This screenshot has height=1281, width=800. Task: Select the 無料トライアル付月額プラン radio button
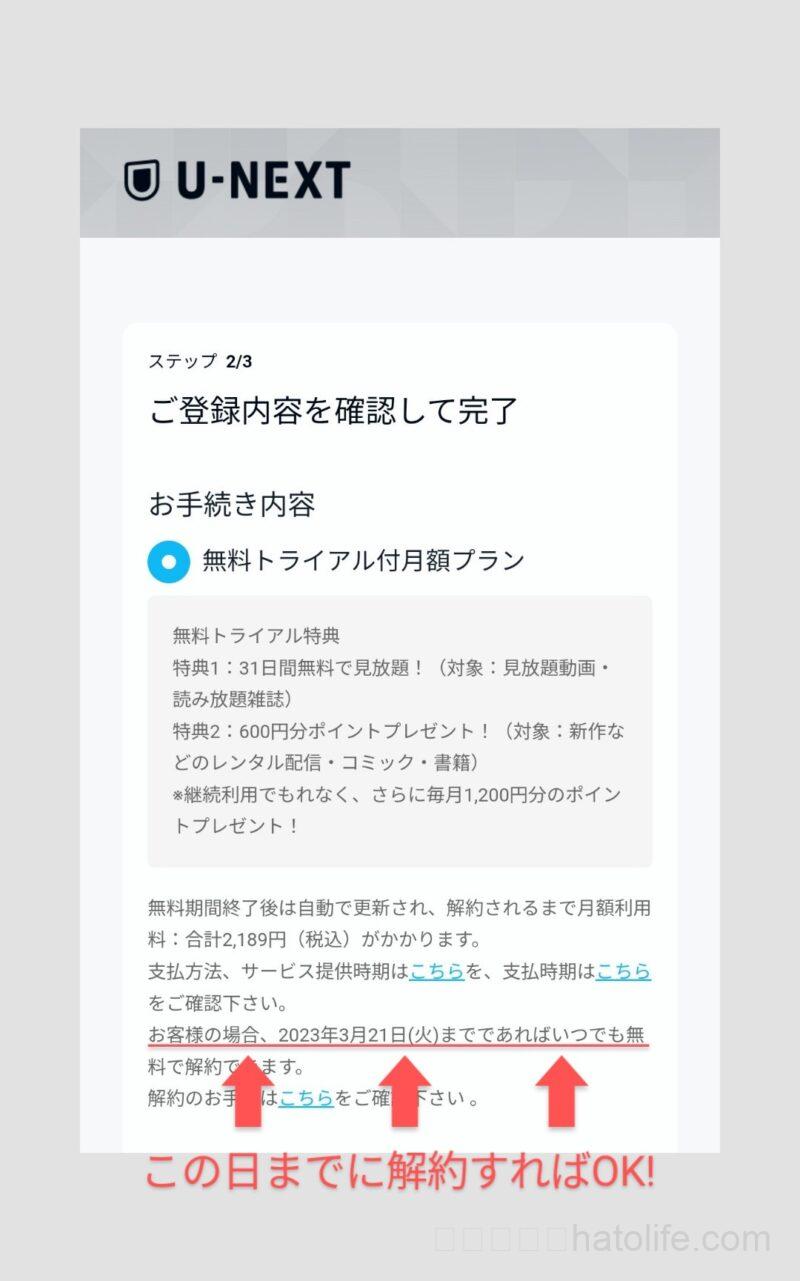pos(168,561)
